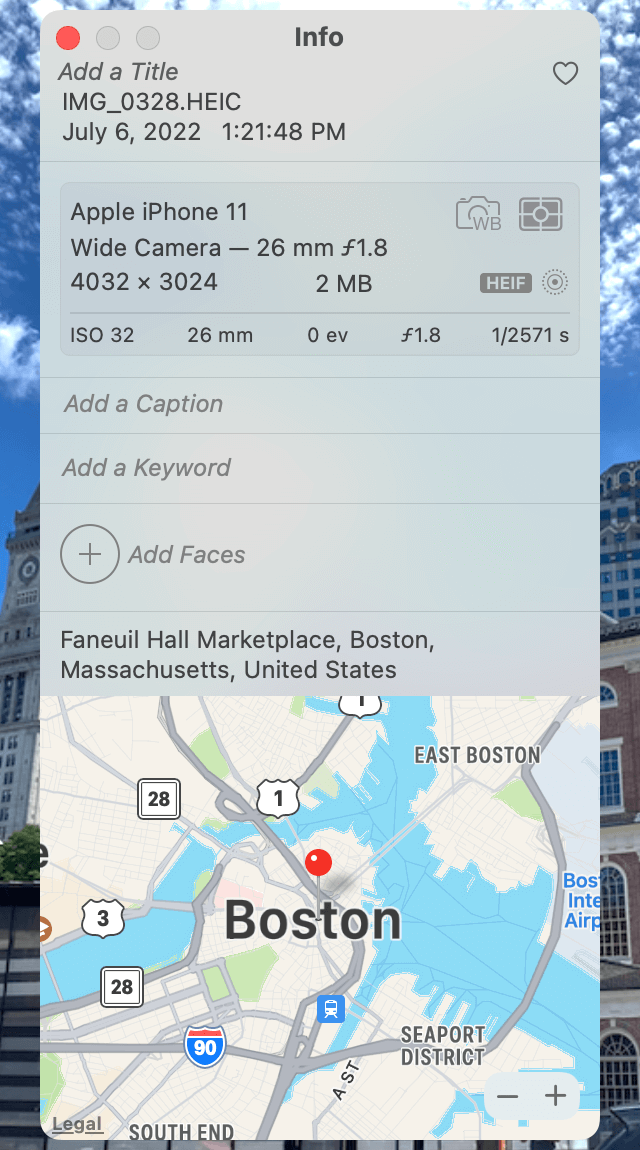Image resolution: width=640 pixels, height=1150 pixels.
Task: Close the Info window with the red button
Action: click(x=68, y=37)
